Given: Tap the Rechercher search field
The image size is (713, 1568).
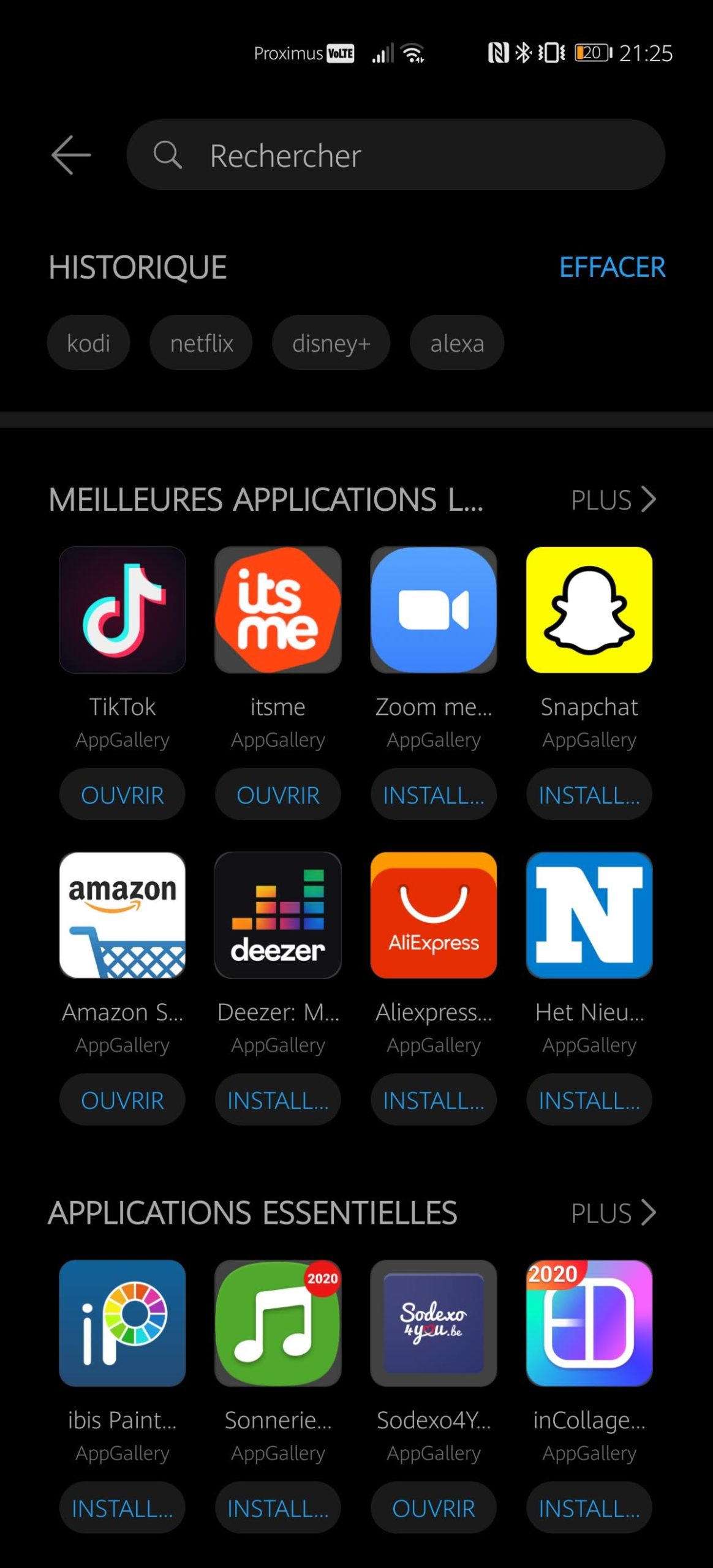Looking at the screenshot, I should pos(396,155).
